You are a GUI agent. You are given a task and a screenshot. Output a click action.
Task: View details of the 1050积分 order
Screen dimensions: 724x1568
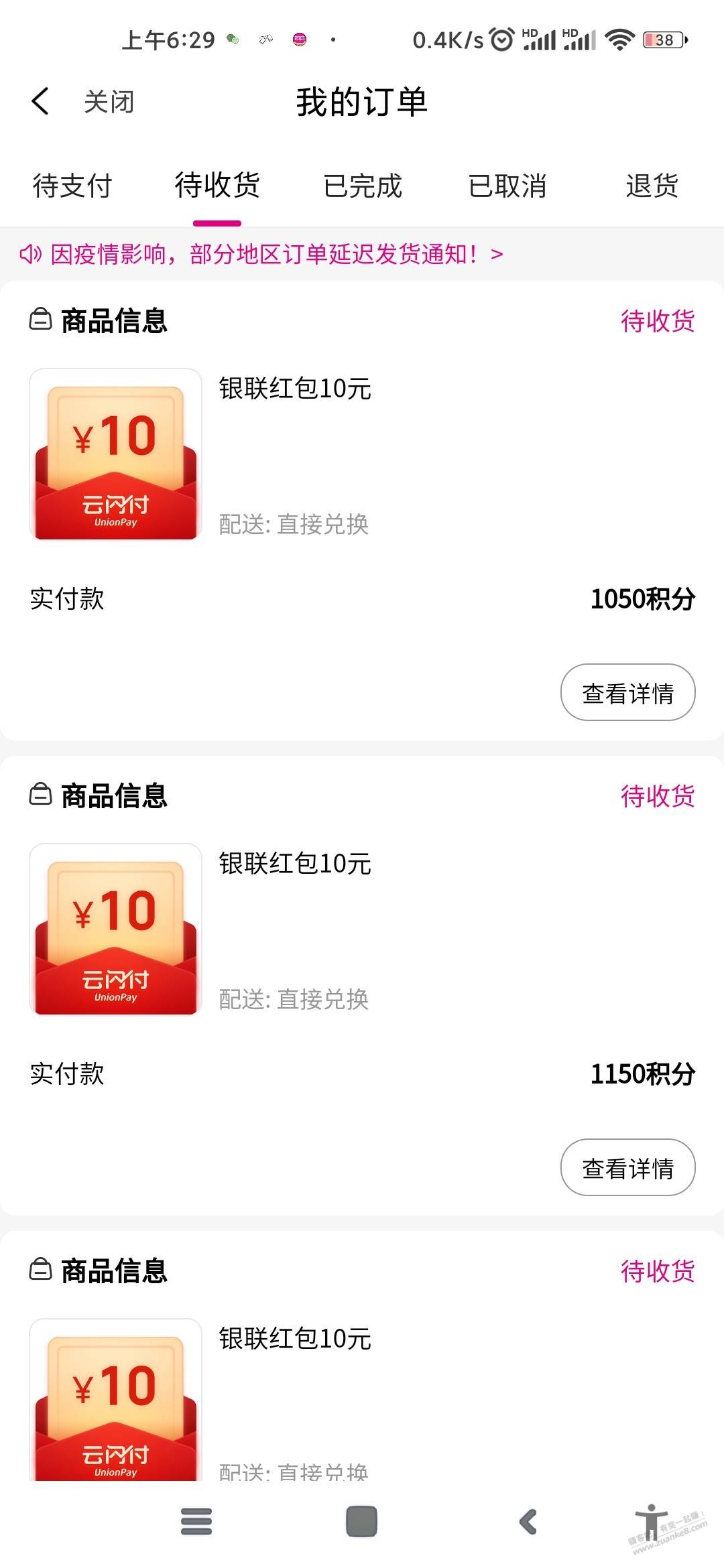pos(627,692)
